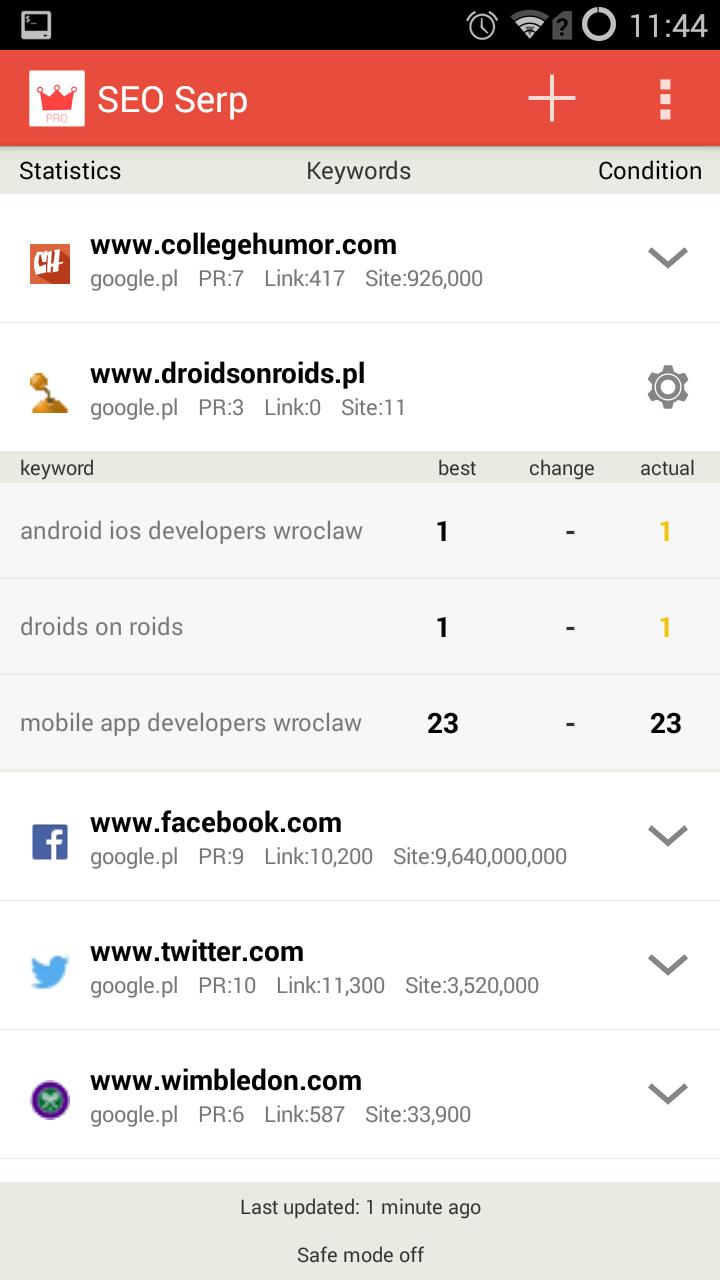Switch to the Keywords tab
The width and height of the screenshot is (720, 1280).
(358, 171)
